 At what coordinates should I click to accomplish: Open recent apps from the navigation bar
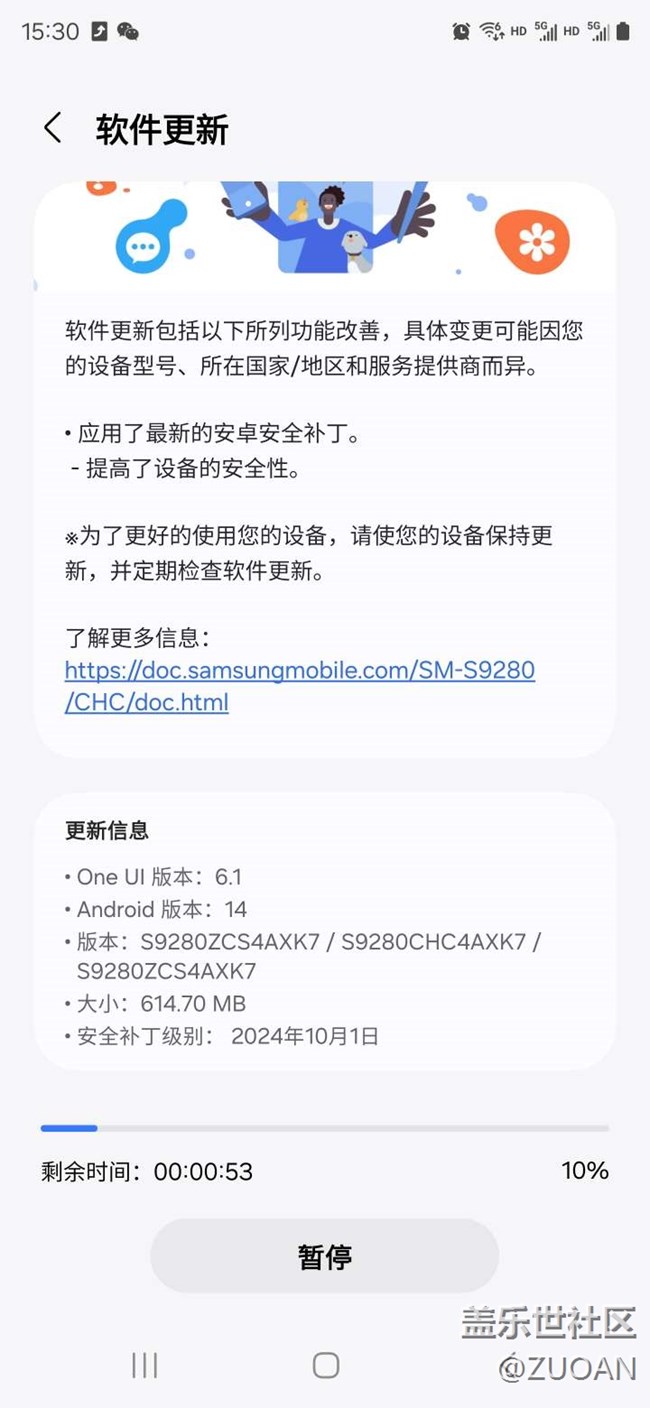(x=145, y=1365)
